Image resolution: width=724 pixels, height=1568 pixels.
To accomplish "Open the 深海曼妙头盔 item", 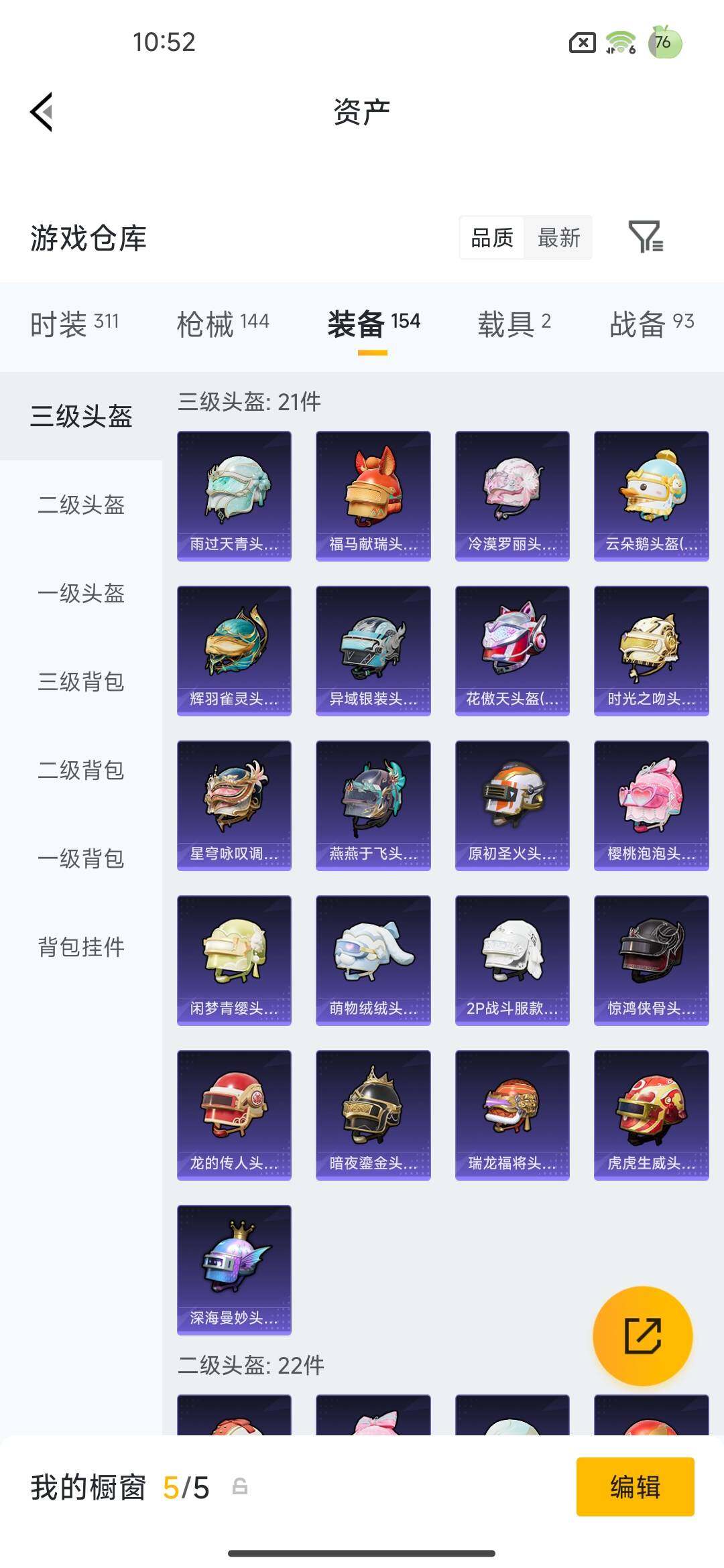I will (233, 1270).
